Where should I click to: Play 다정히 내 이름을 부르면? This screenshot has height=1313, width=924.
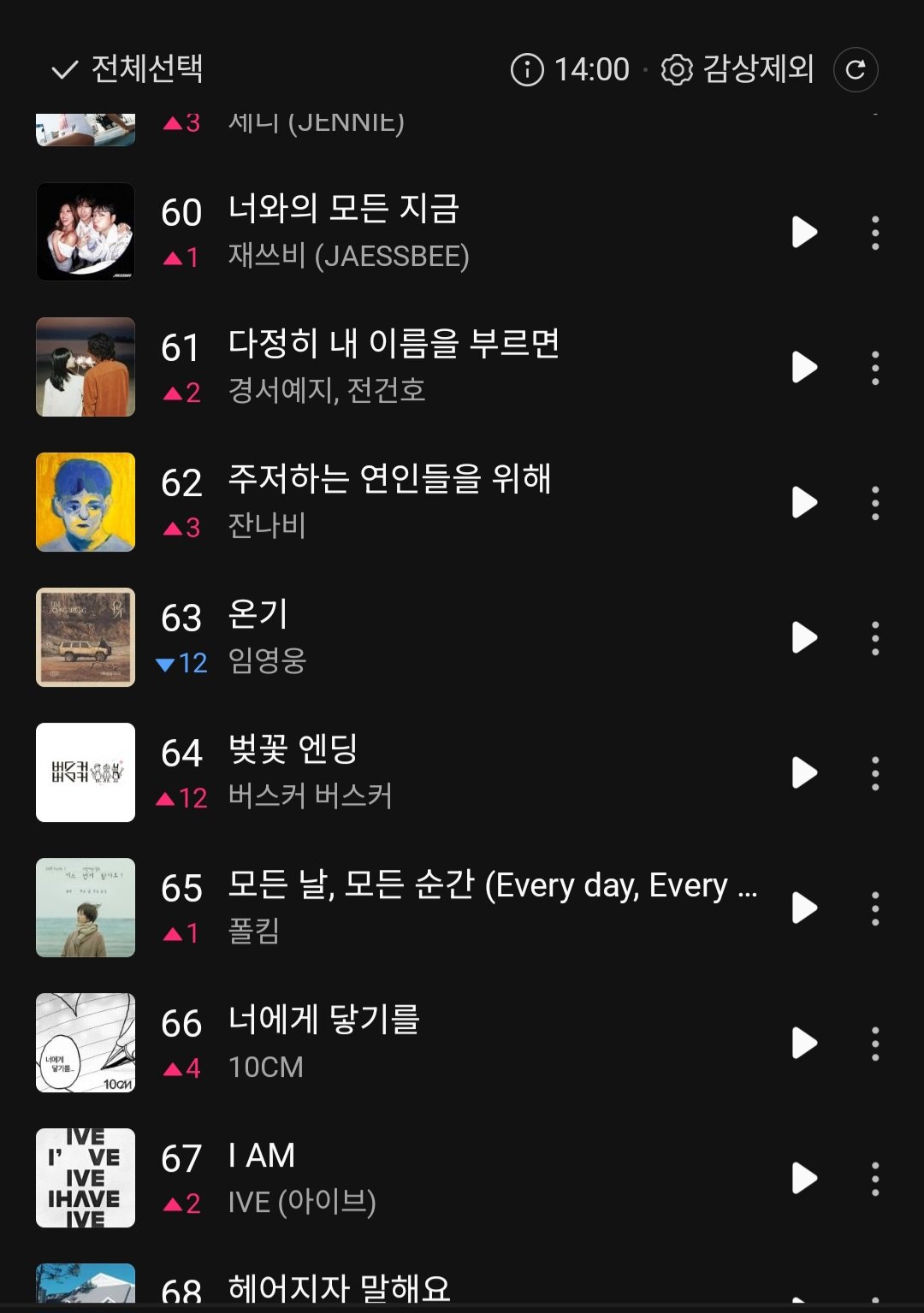click(804, 367)
